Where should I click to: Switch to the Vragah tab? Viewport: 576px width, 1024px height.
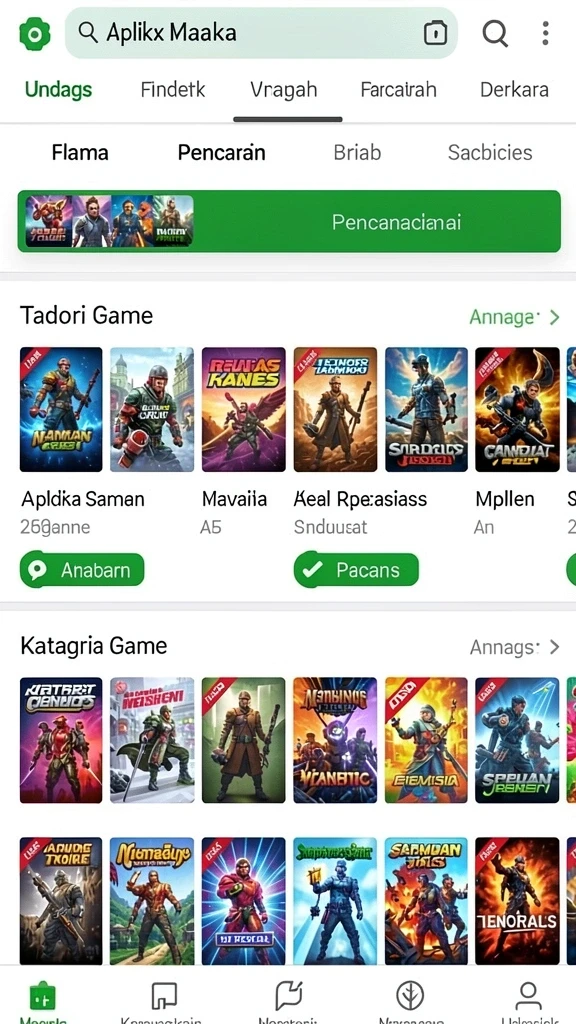284,89
